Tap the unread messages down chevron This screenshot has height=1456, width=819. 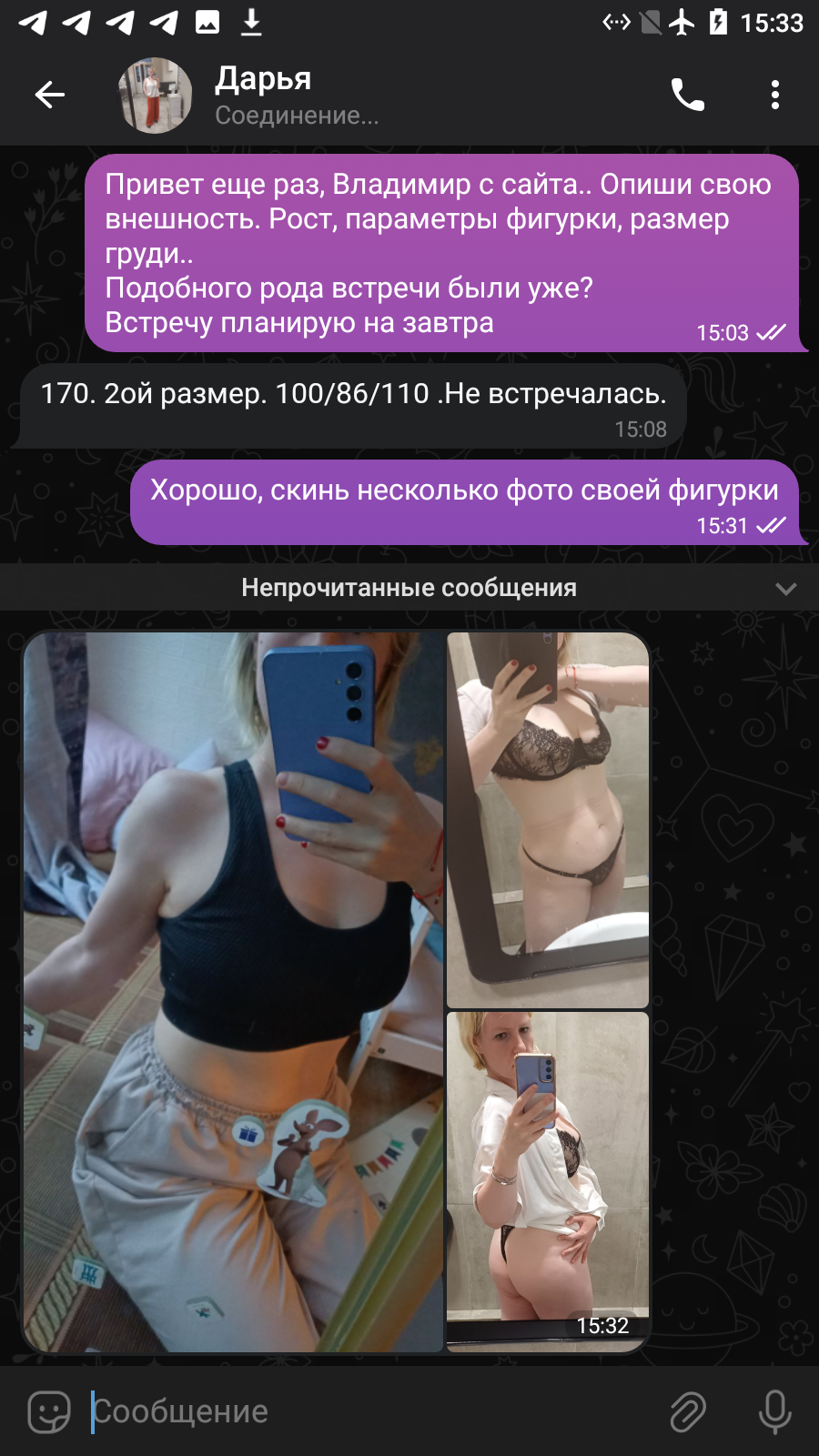[785, 589]
